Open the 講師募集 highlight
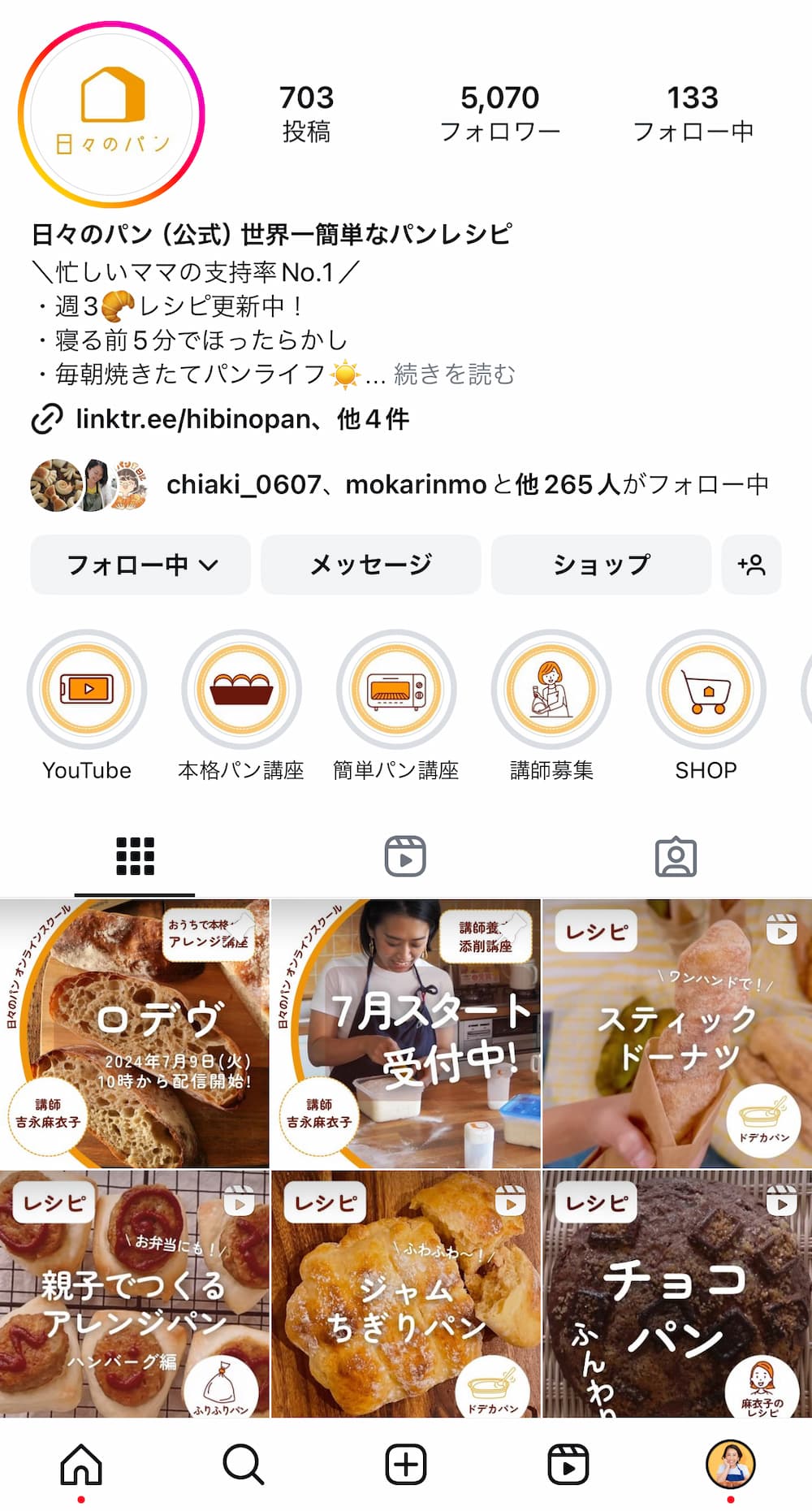The width and height of the screenshot is (812, 1511). [x=551, y=690]
